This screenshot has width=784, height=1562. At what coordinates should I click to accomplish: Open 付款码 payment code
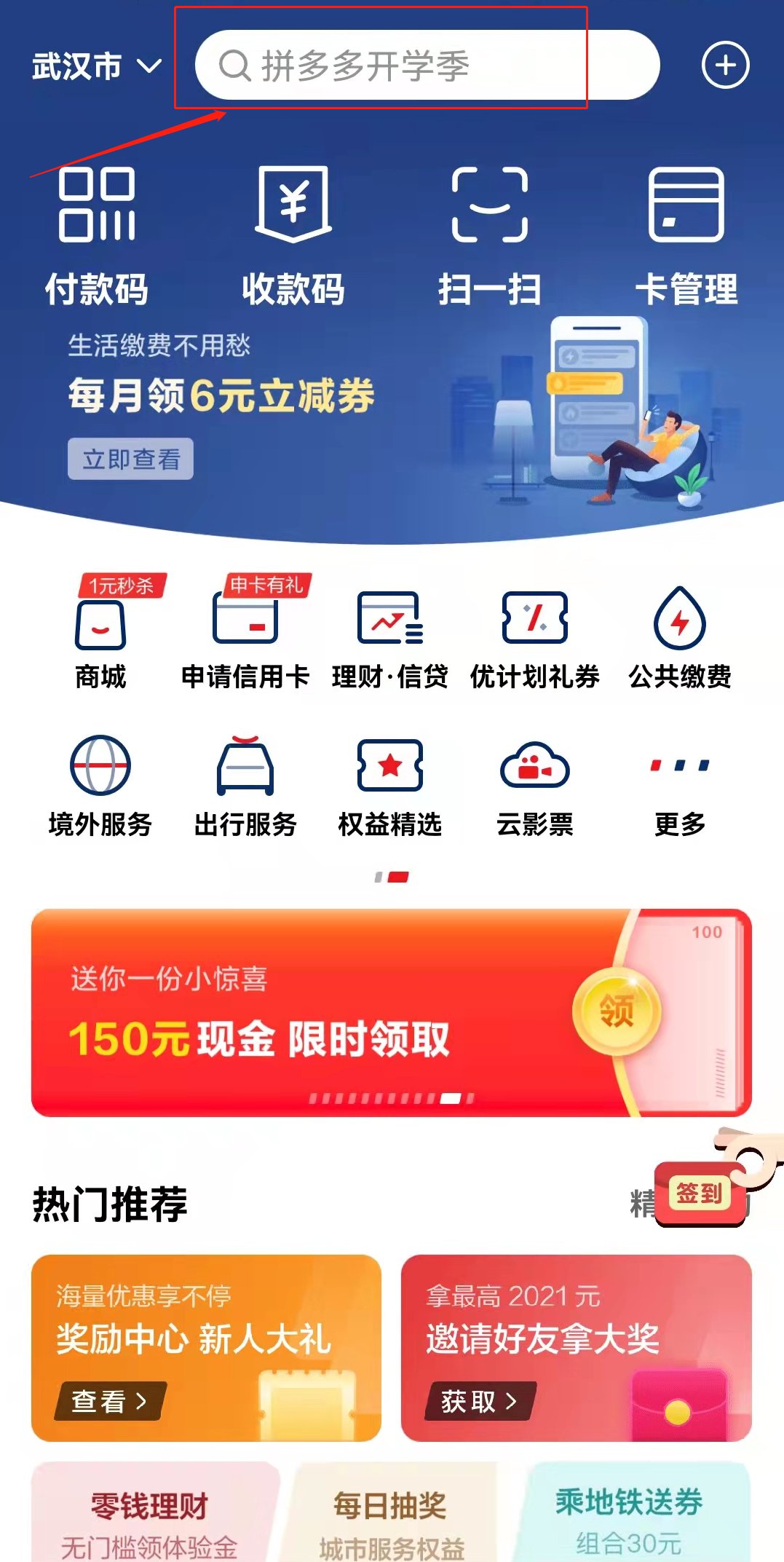coord(97,234)
